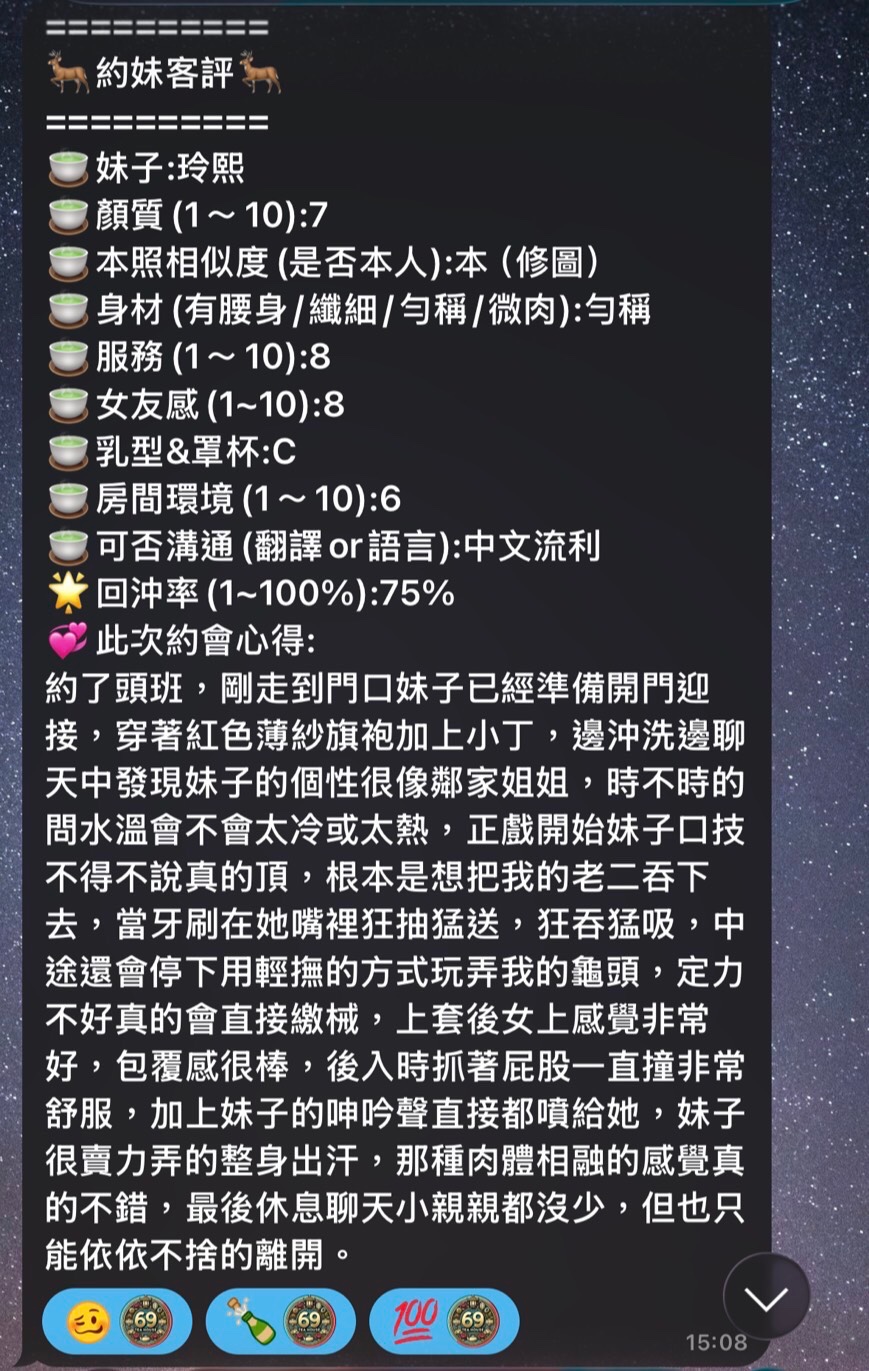Jump to the latest message with the down arrow
Image resolution: width=869 pixels, height=1371 pixels.
point(767,1297)
